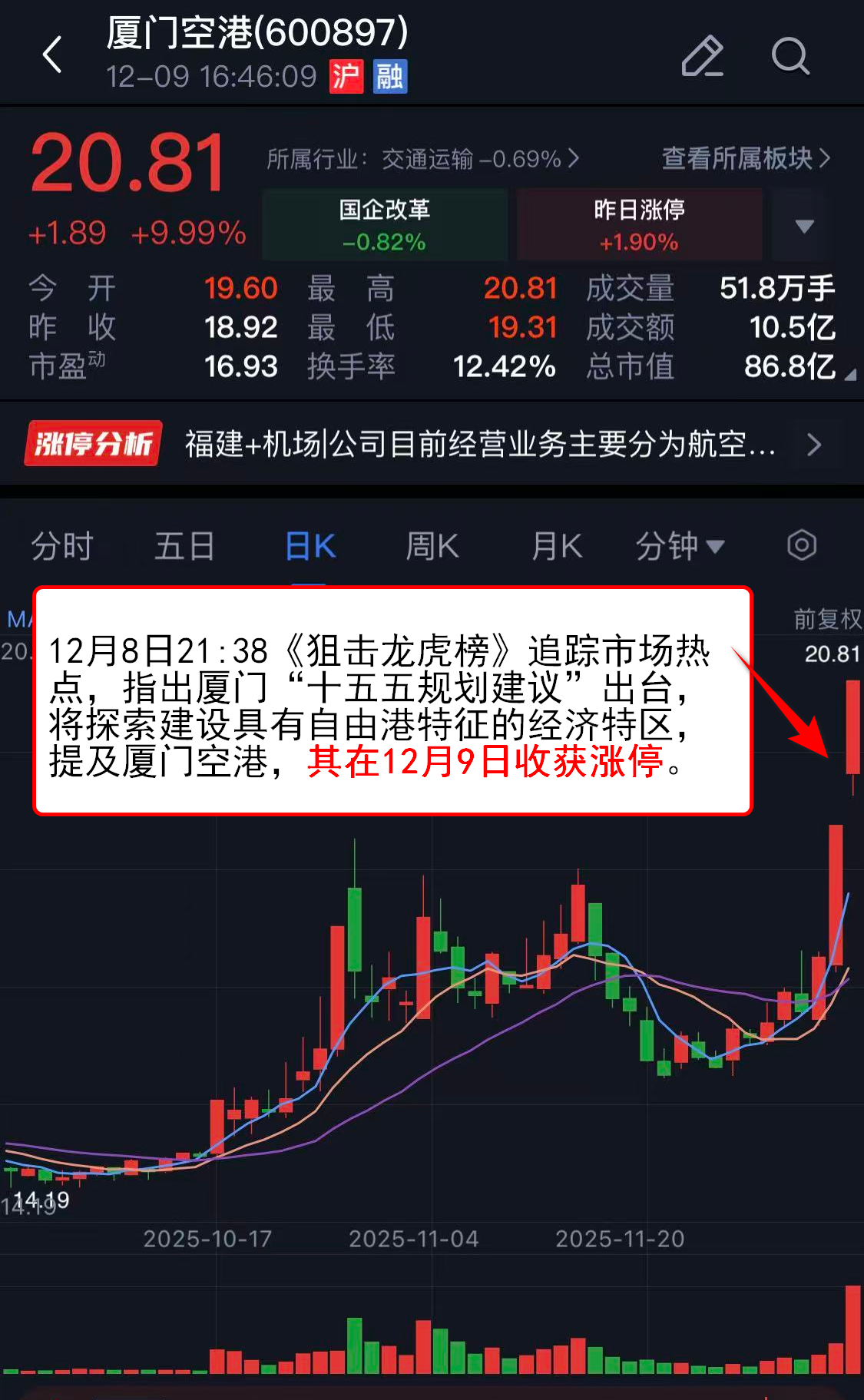The image size is (864, 1400).
Task: Select the 国企改革 sector chip
Action: click(x=385, y=224)
